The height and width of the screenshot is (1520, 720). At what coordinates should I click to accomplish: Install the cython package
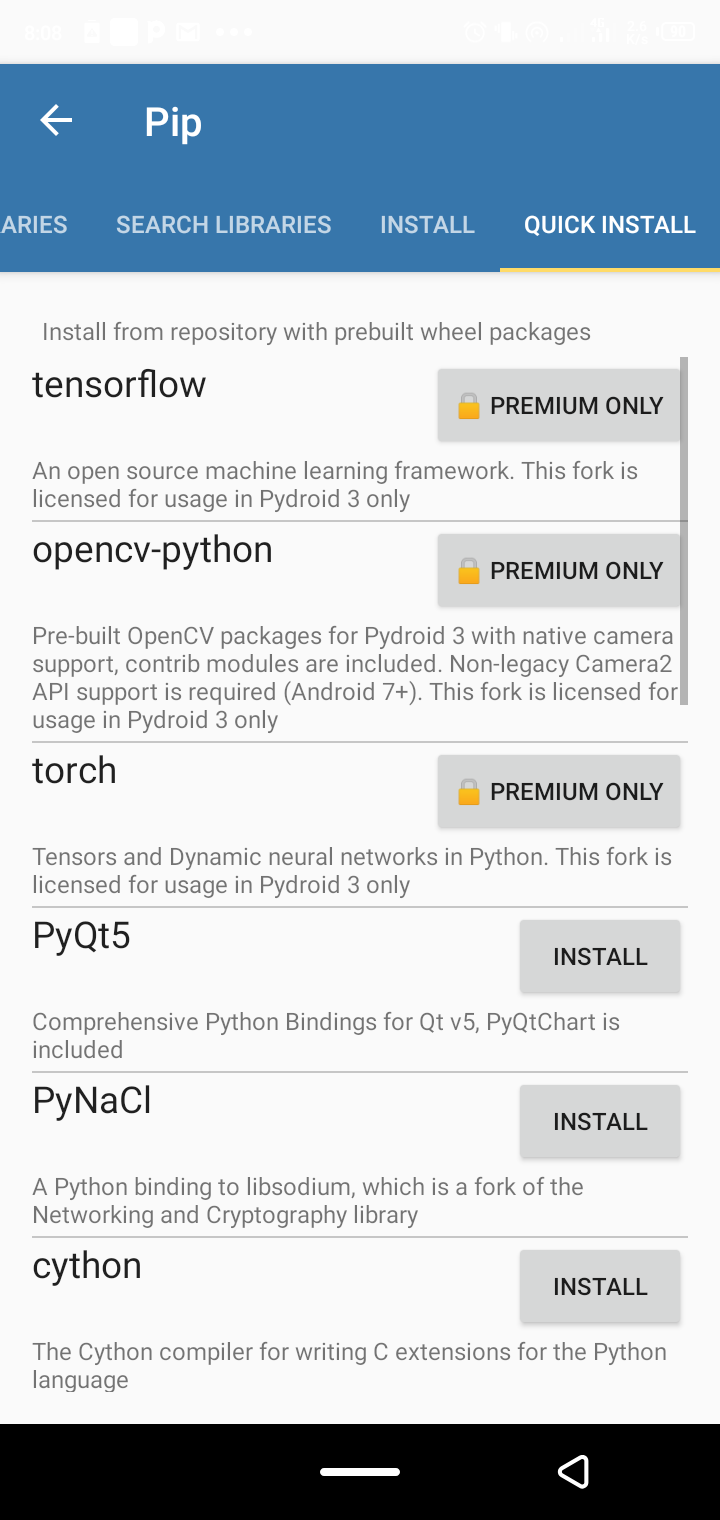600,1286
